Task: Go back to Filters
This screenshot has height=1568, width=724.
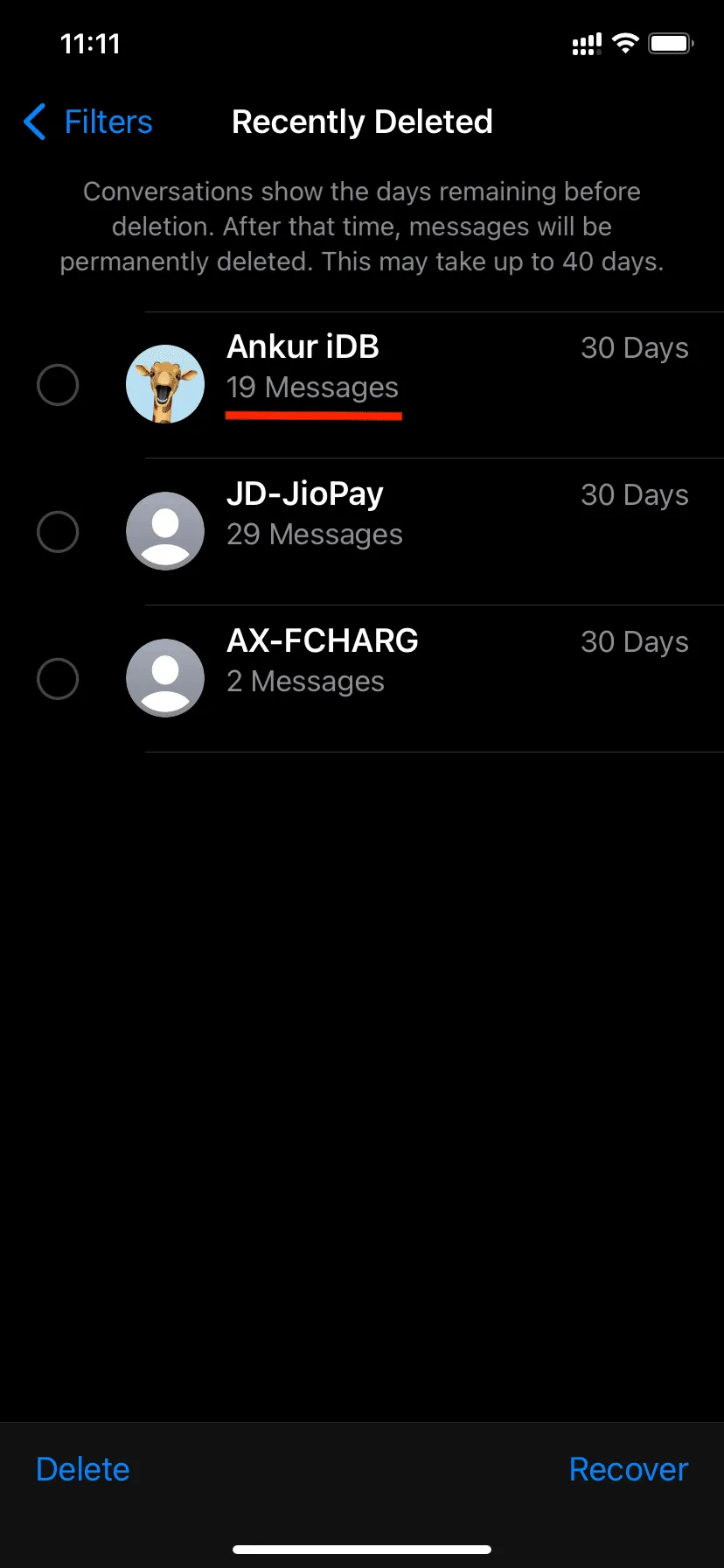Action: pyautogui.click(x=87, y=122)
